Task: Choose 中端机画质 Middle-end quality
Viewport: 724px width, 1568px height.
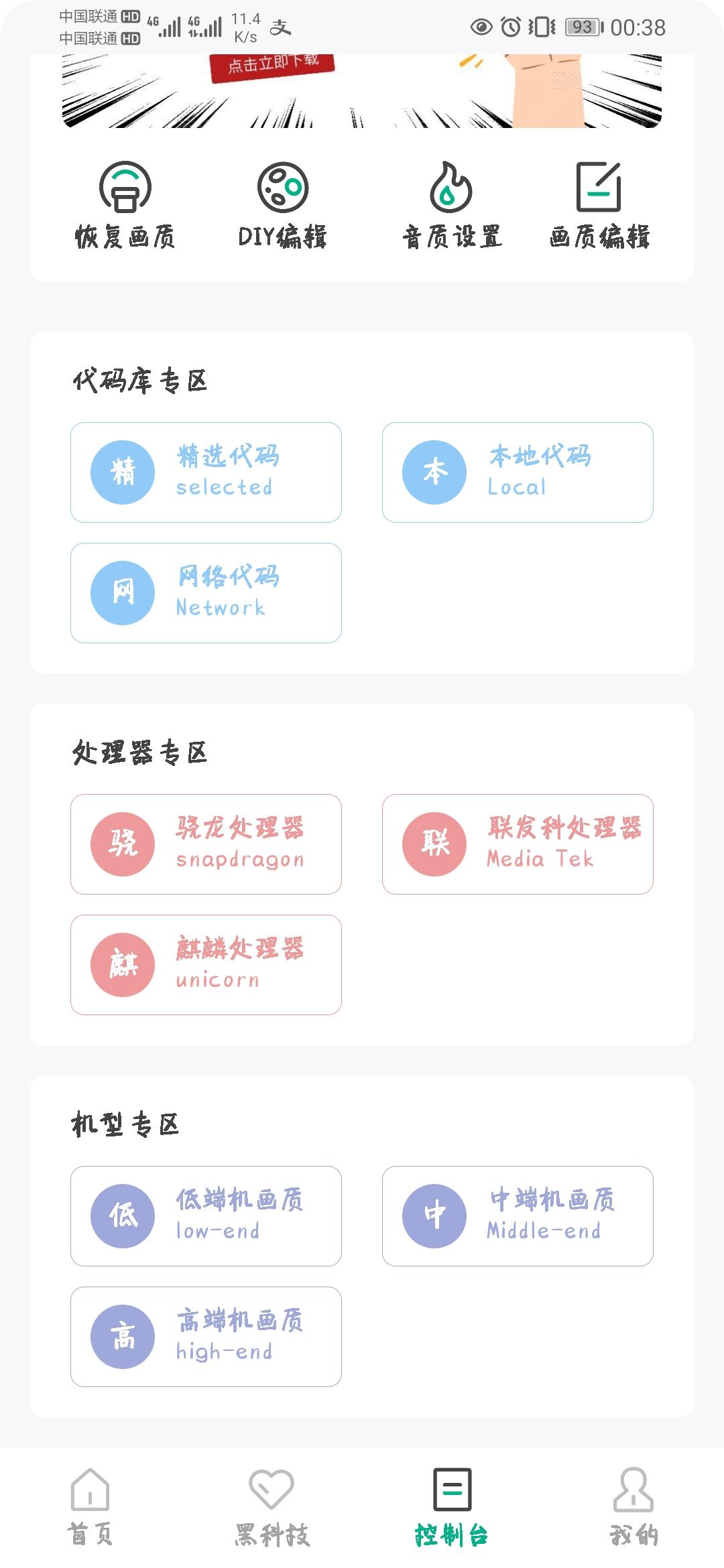Action: click(518, 1216)
